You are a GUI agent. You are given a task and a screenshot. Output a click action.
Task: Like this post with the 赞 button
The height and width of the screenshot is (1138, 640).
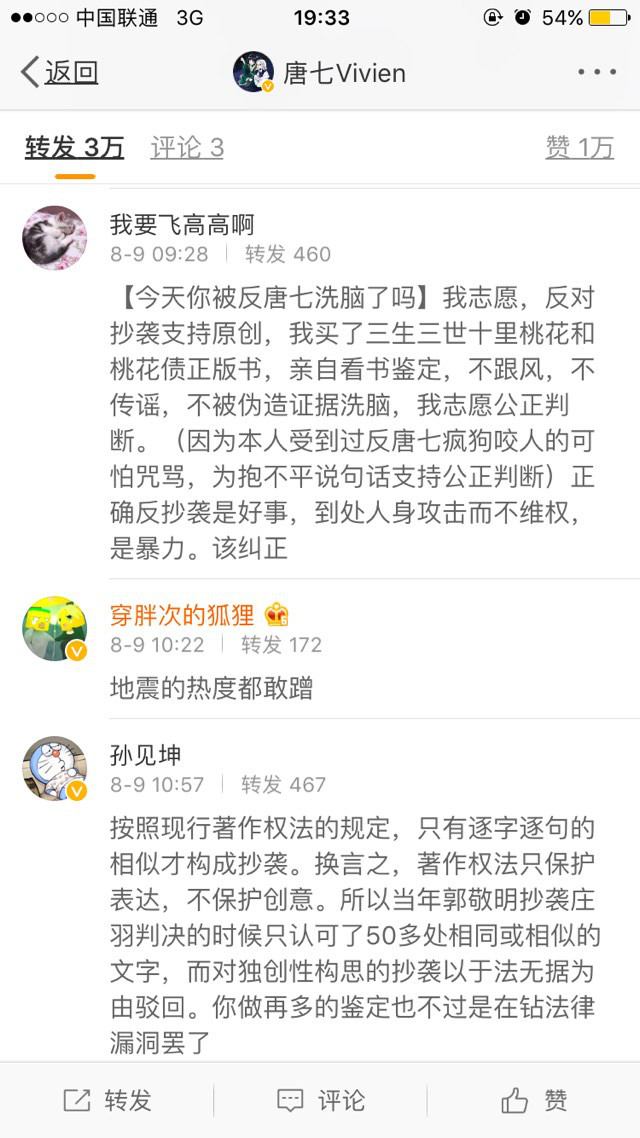pyautogui.click(x=534, y=1100)
